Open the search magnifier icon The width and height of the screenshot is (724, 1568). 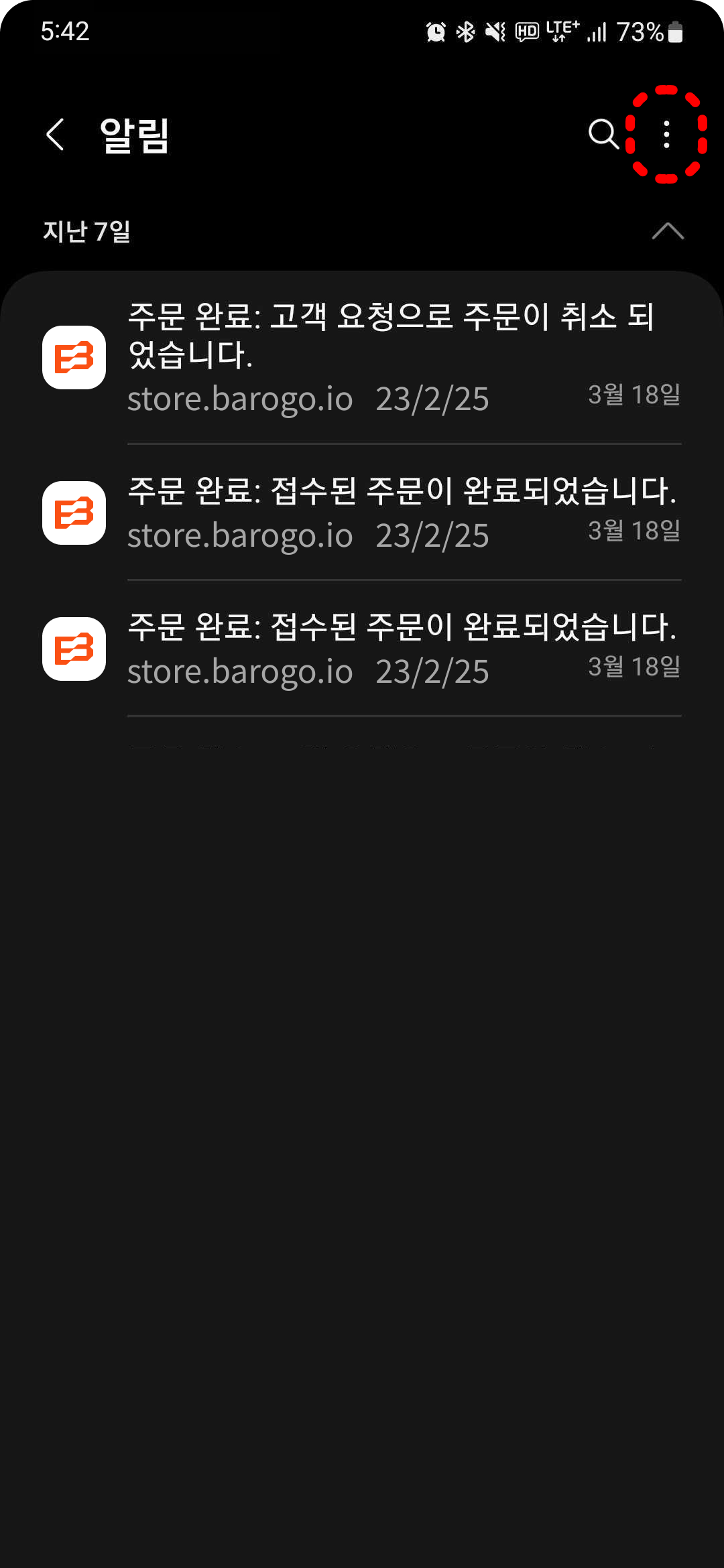click(x=603, y=134)
